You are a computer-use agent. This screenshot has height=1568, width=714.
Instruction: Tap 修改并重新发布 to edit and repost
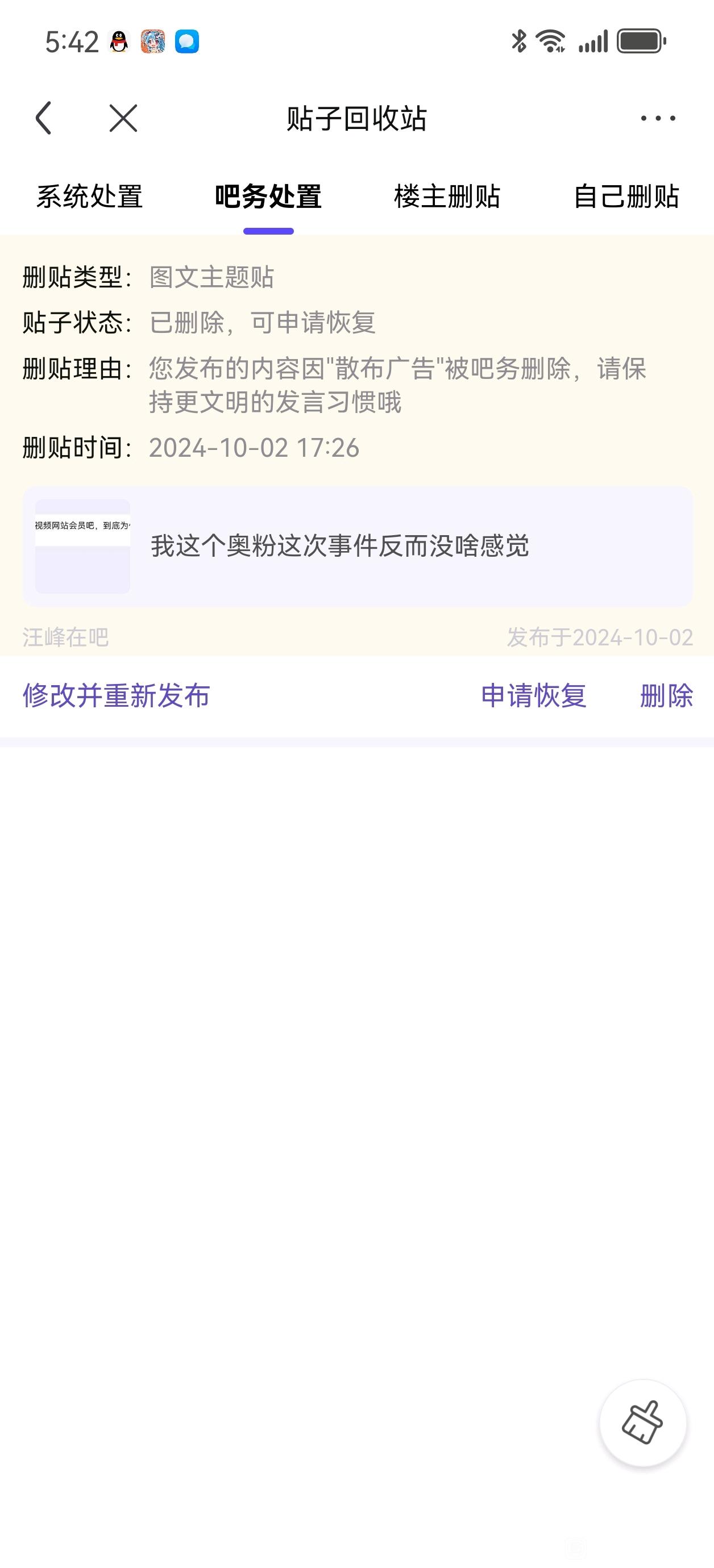[x=117, y=695]
